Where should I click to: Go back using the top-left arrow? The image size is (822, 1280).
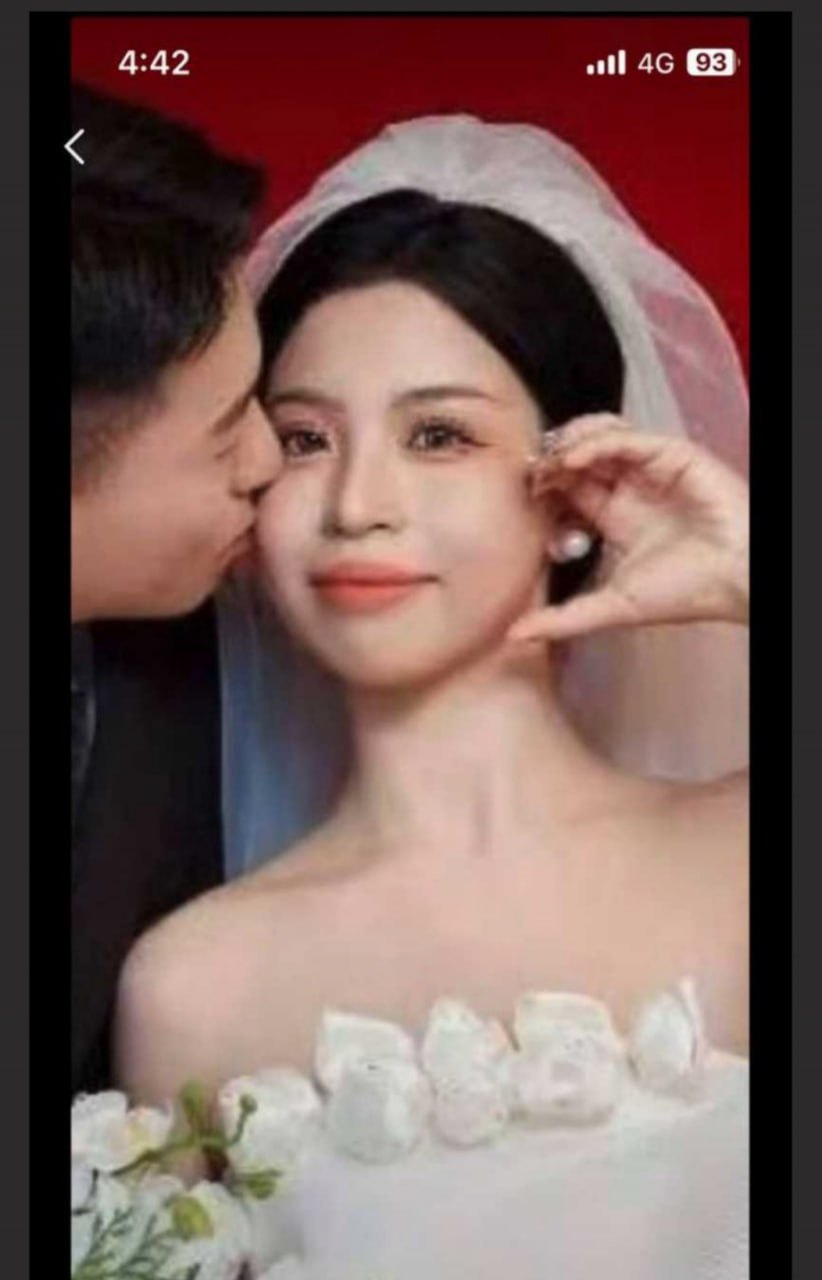coord(75,147)
